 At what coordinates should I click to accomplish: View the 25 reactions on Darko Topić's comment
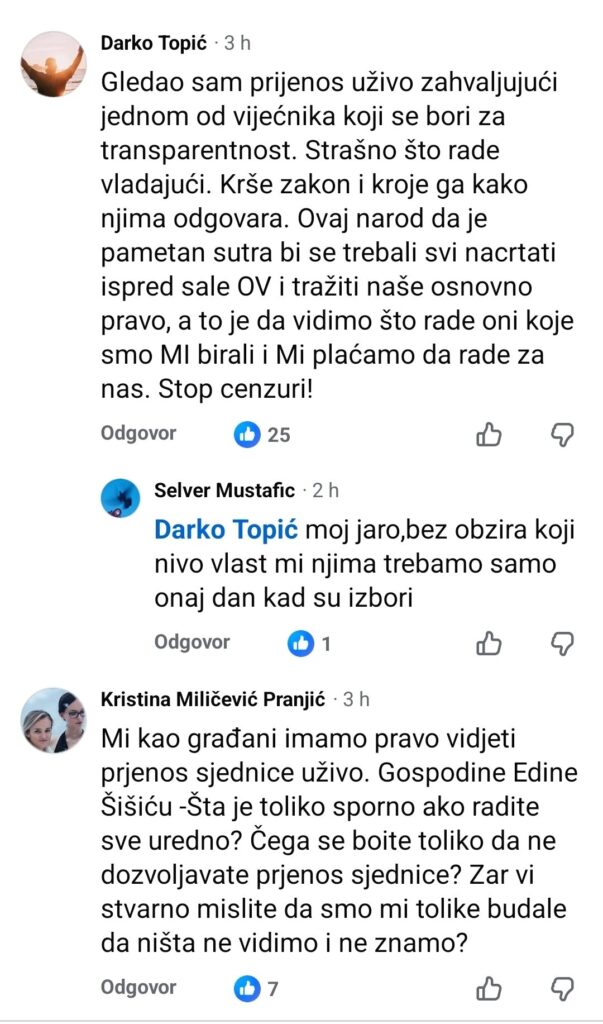(x=261, y=435)
